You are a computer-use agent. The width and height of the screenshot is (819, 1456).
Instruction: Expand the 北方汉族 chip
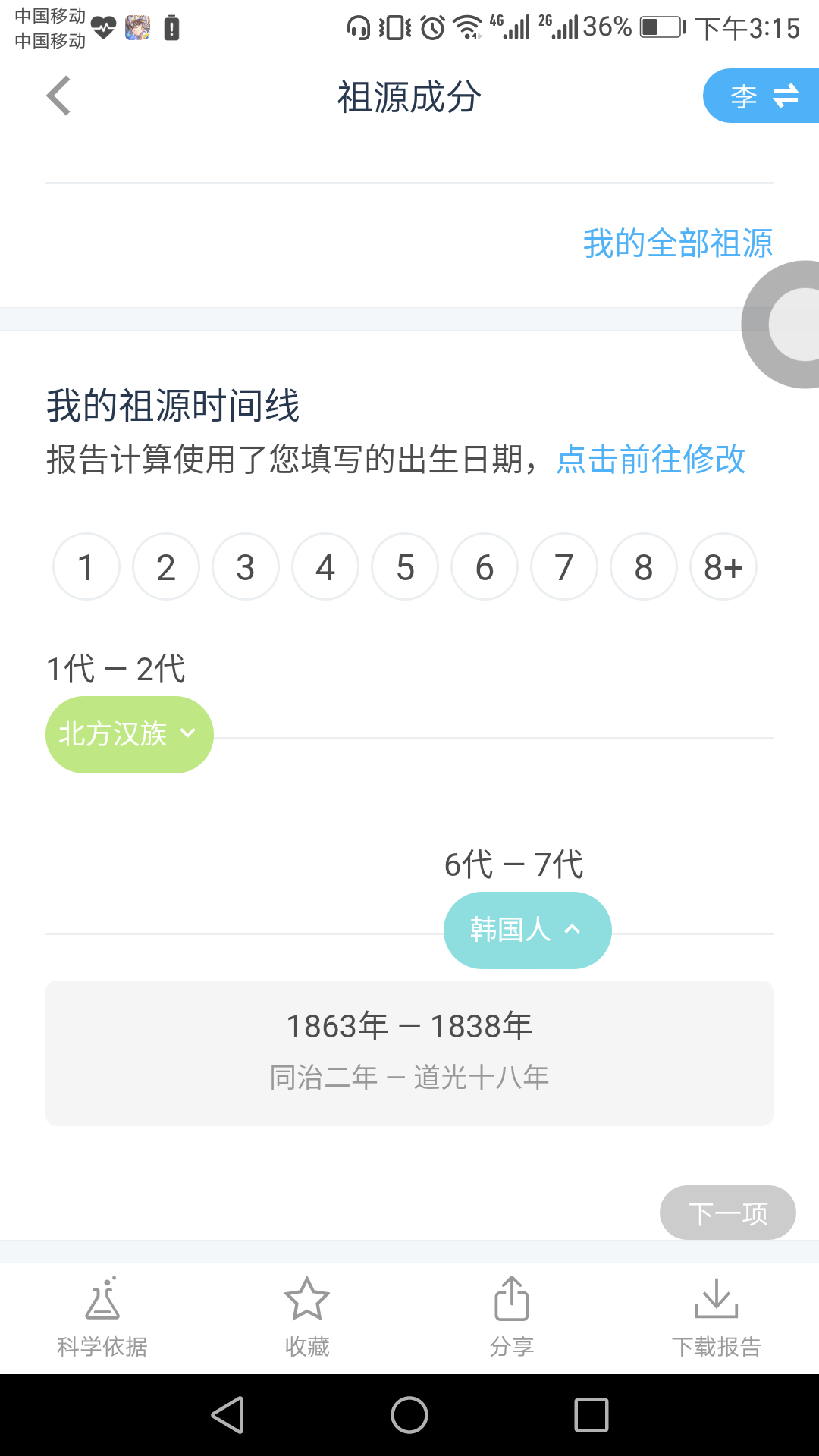tap(130, 735)
